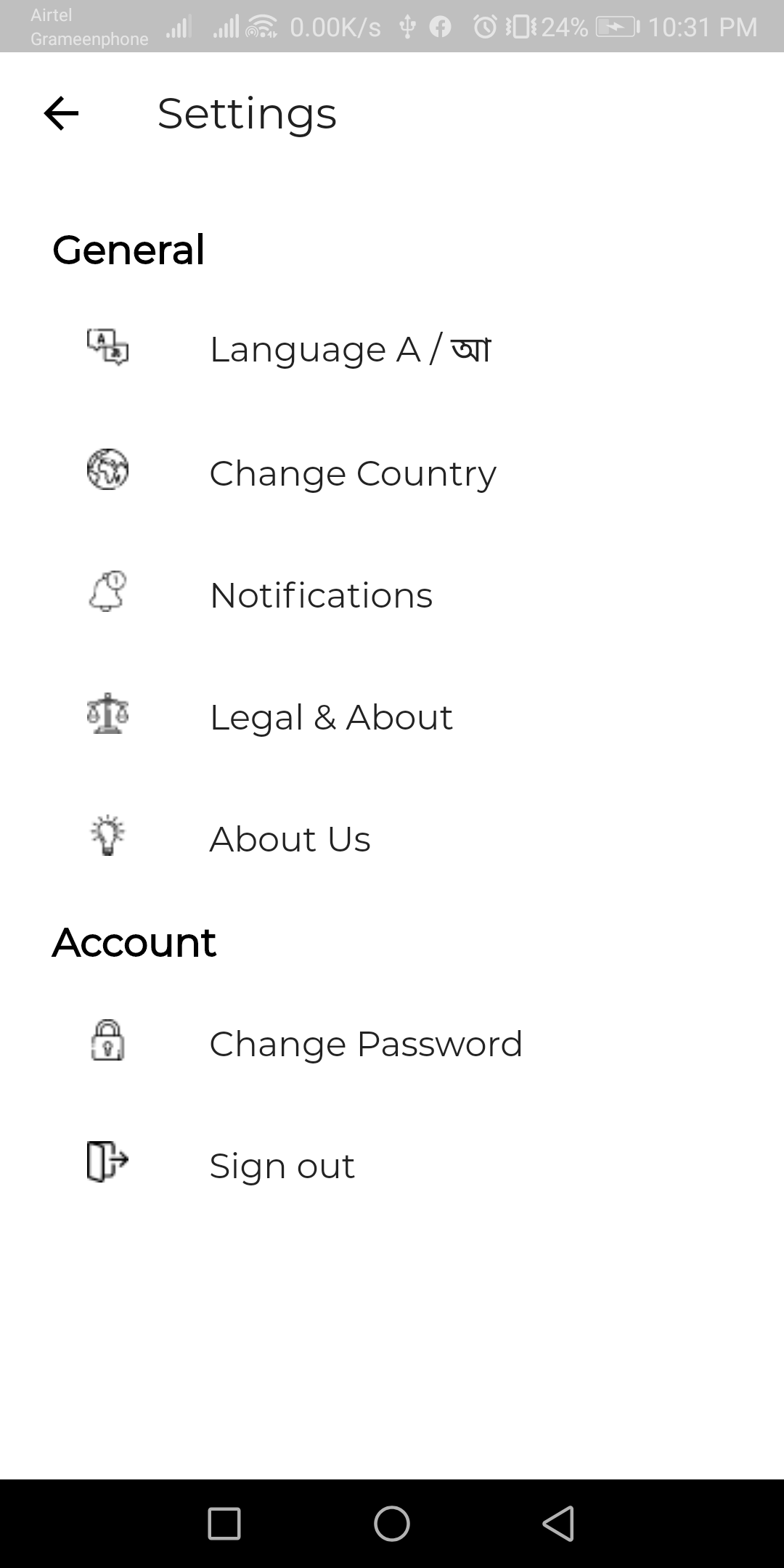The height and width of the screenshot is (1568, 784).
Task: Tap the Account section header
Action: pyautogui.click(x=134, y=942)
